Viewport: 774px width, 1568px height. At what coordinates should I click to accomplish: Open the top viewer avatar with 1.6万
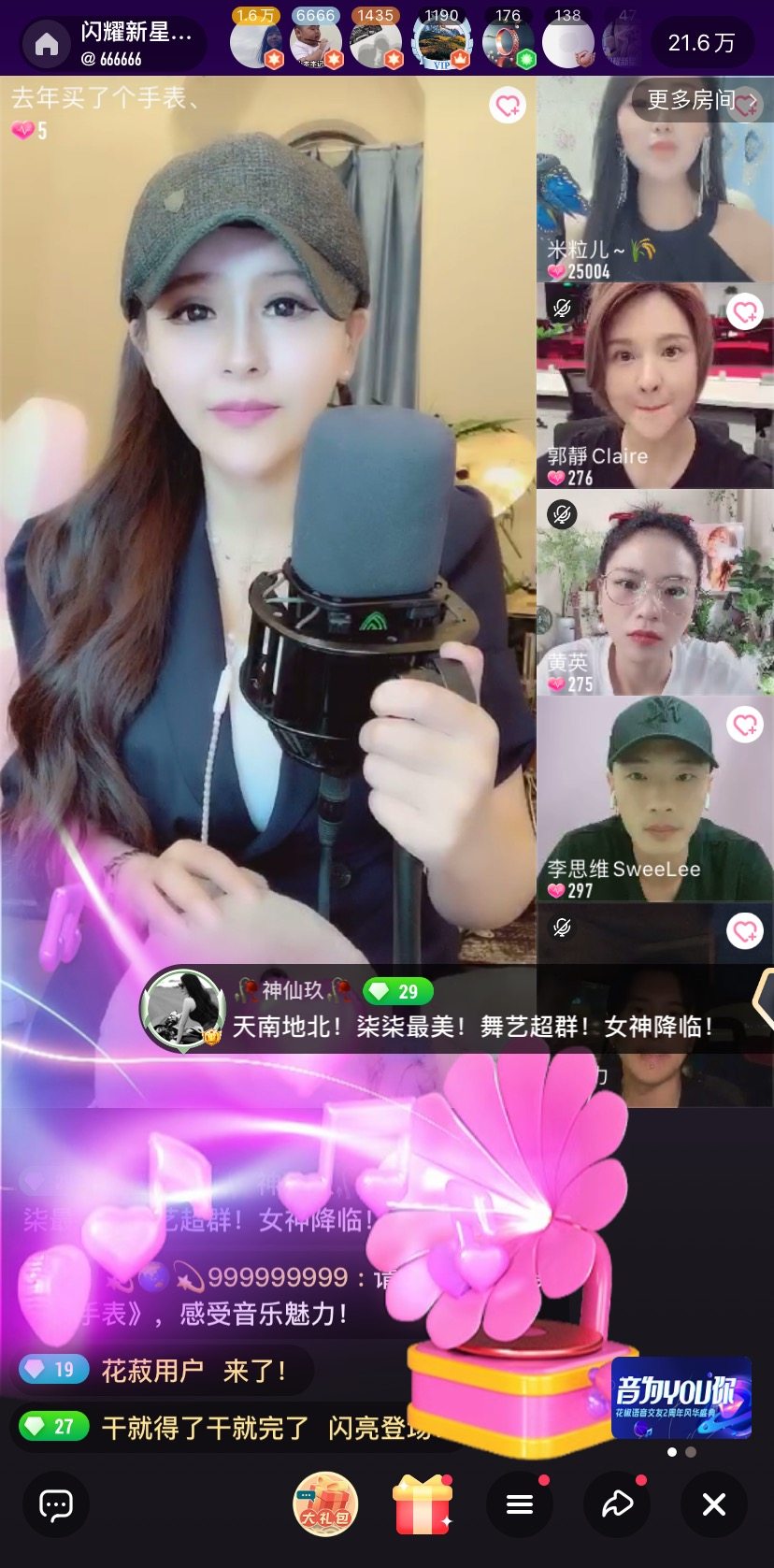coord(256,43)
